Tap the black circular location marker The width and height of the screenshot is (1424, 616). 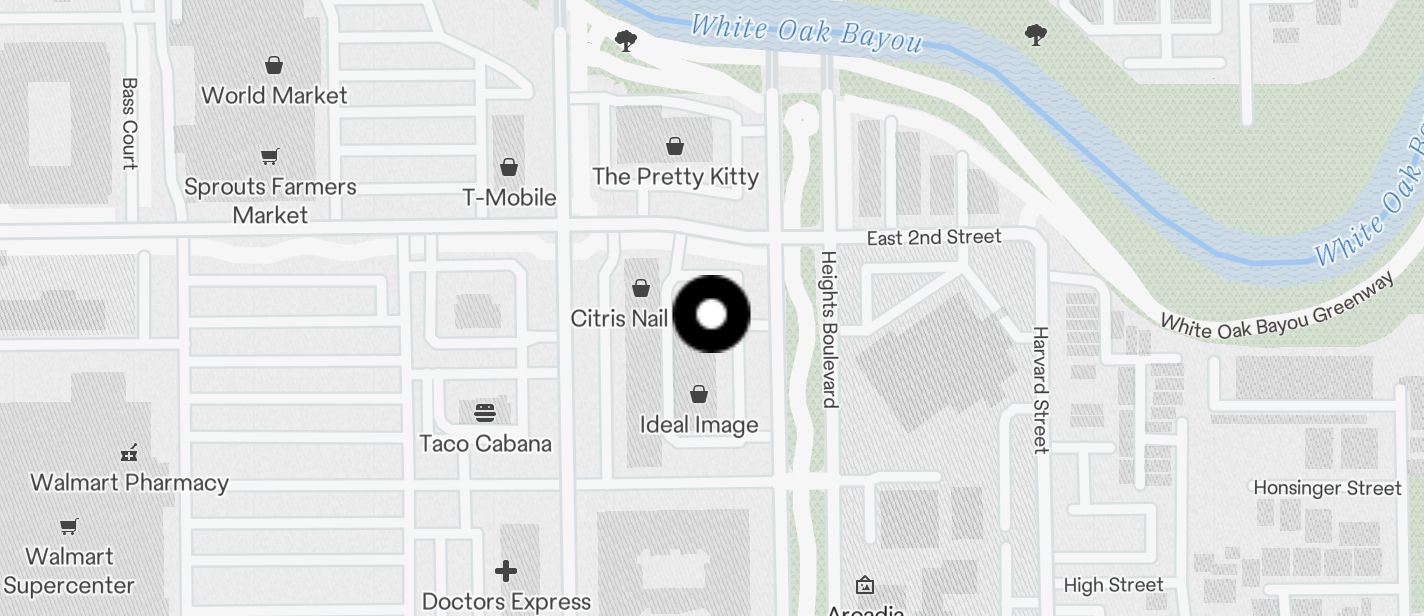[x=711, y=314]
